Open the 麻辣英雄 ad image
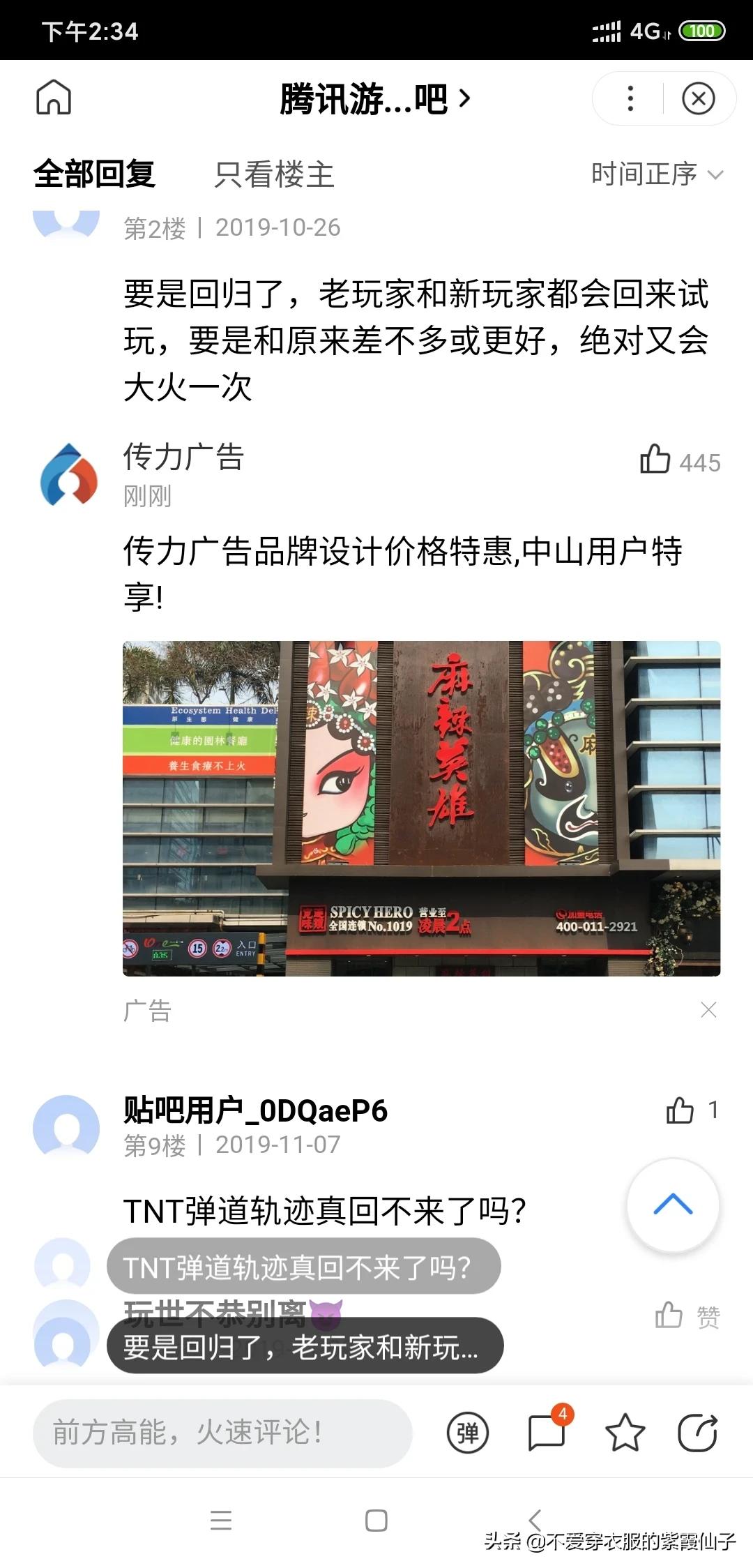This screenshot has width=753, height=1568. tap(421, 808)
